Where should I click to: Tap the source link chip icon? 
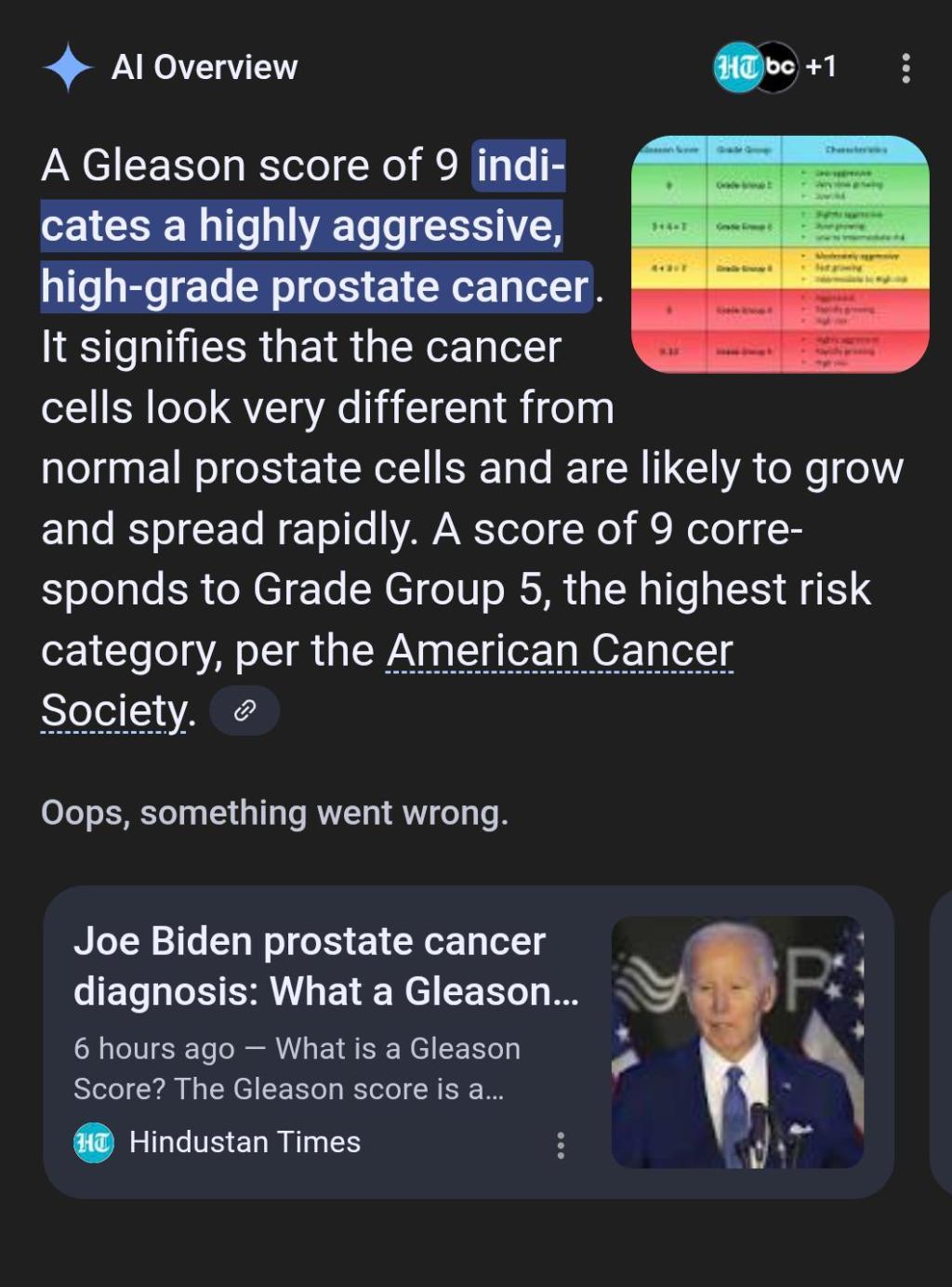pos(245,710)
